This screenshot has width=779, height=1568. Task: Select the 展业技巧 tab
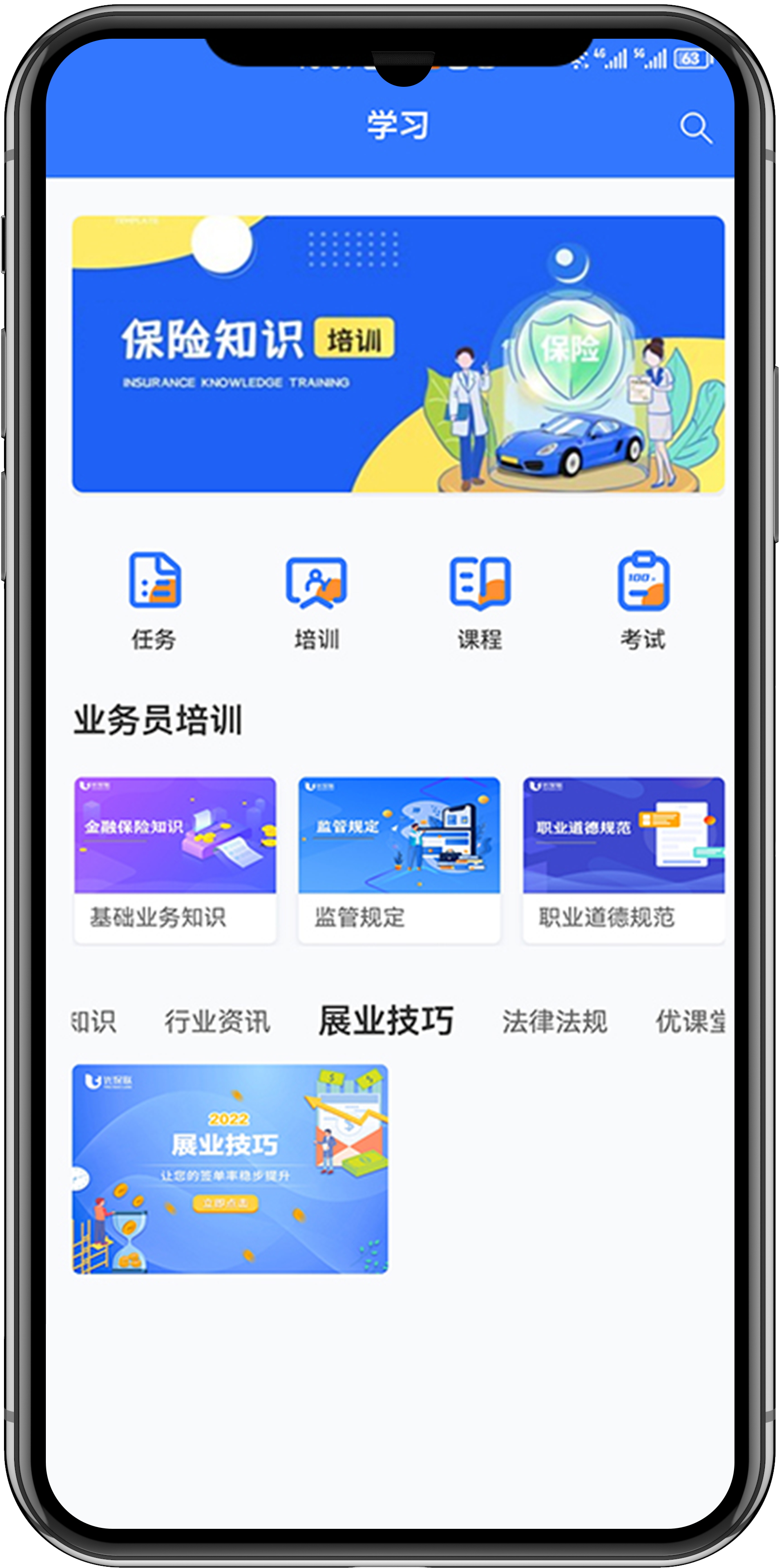tap(386, 1021)
